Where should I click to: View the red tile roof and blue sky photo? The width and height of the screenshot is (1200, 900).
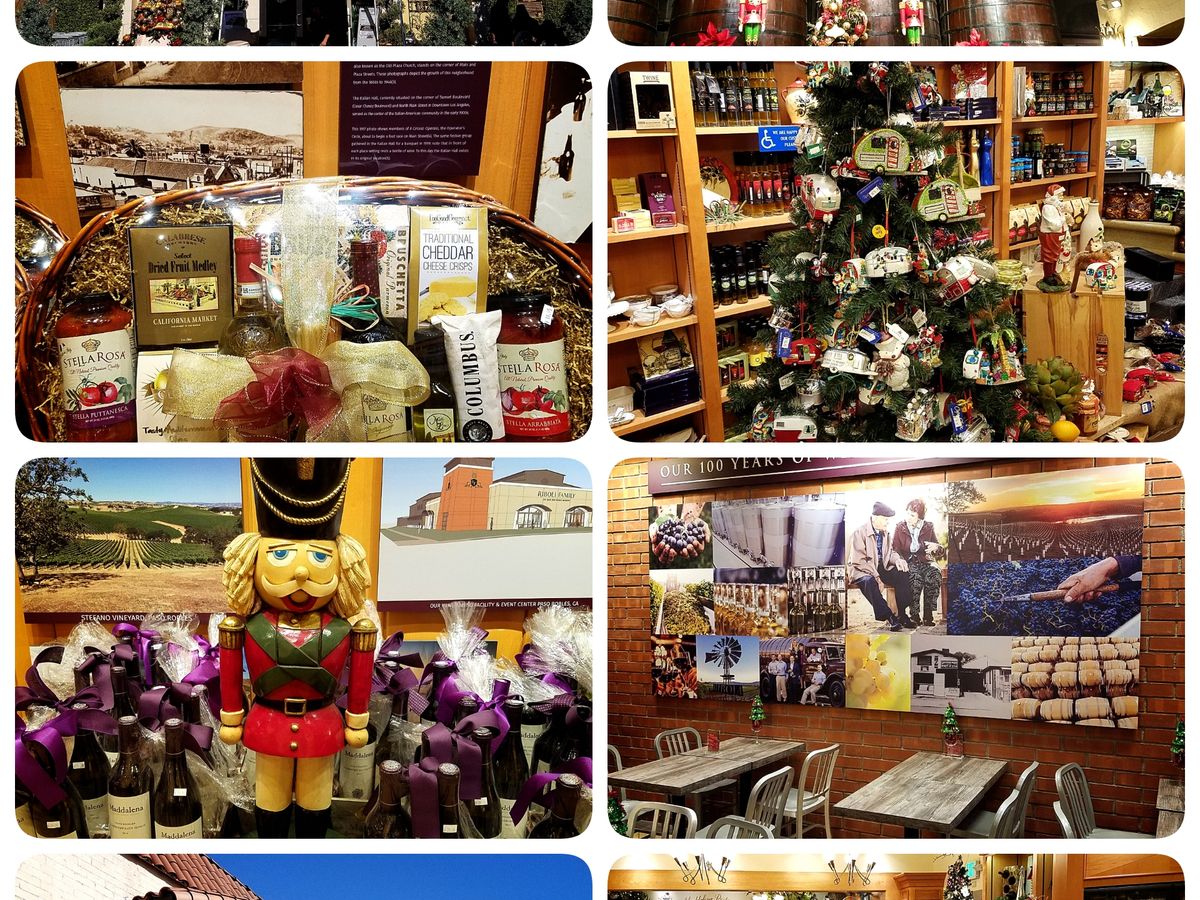303,877
